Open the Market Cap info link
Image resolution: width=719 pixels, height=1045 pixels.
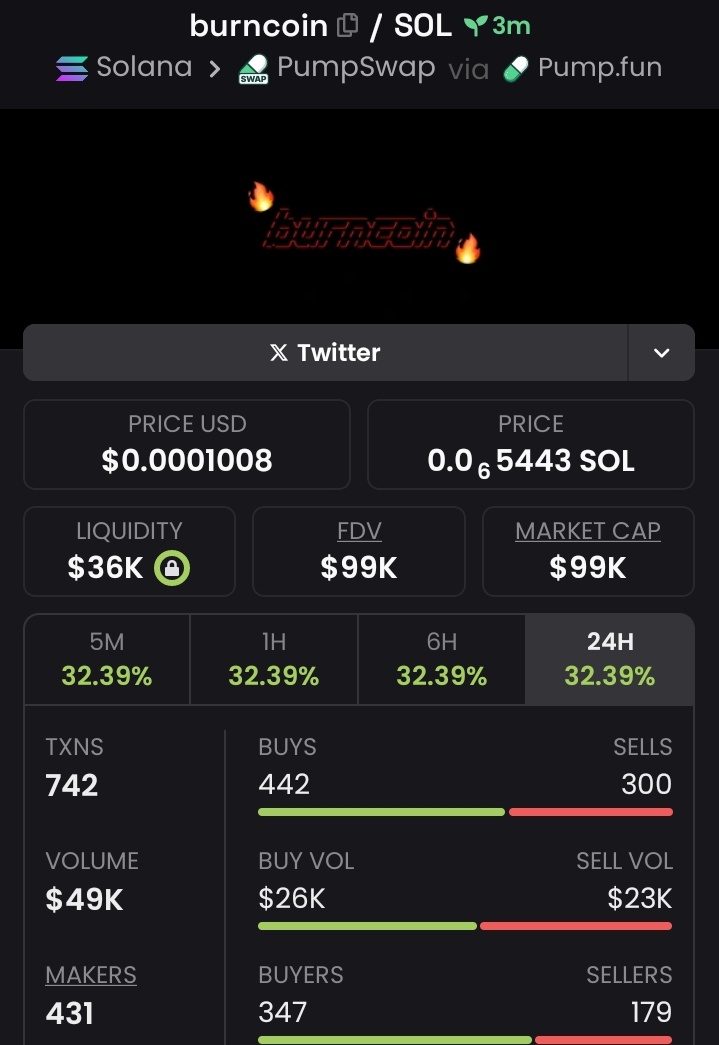[588, 531]
